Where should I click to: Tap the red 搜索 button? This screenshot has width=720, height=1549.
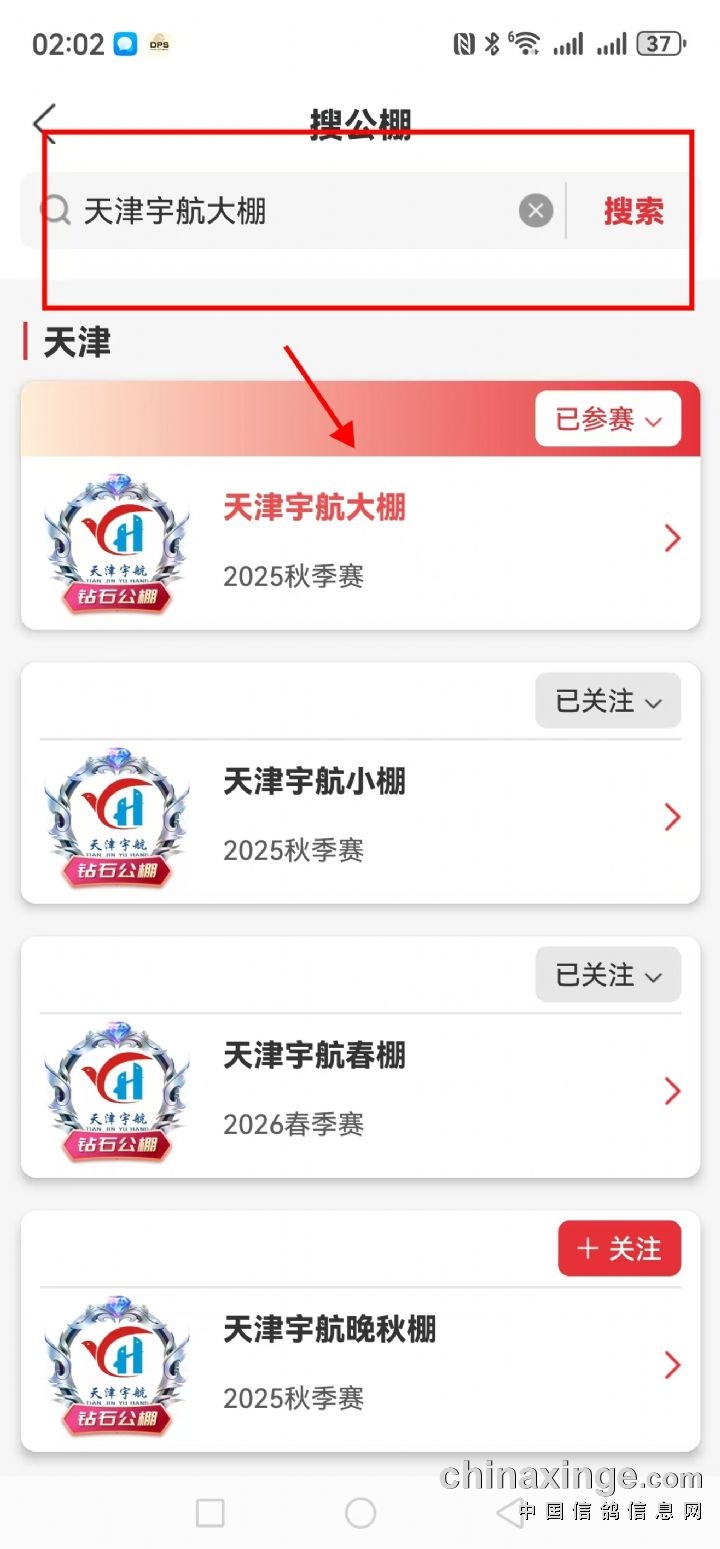tap(633, 211)
